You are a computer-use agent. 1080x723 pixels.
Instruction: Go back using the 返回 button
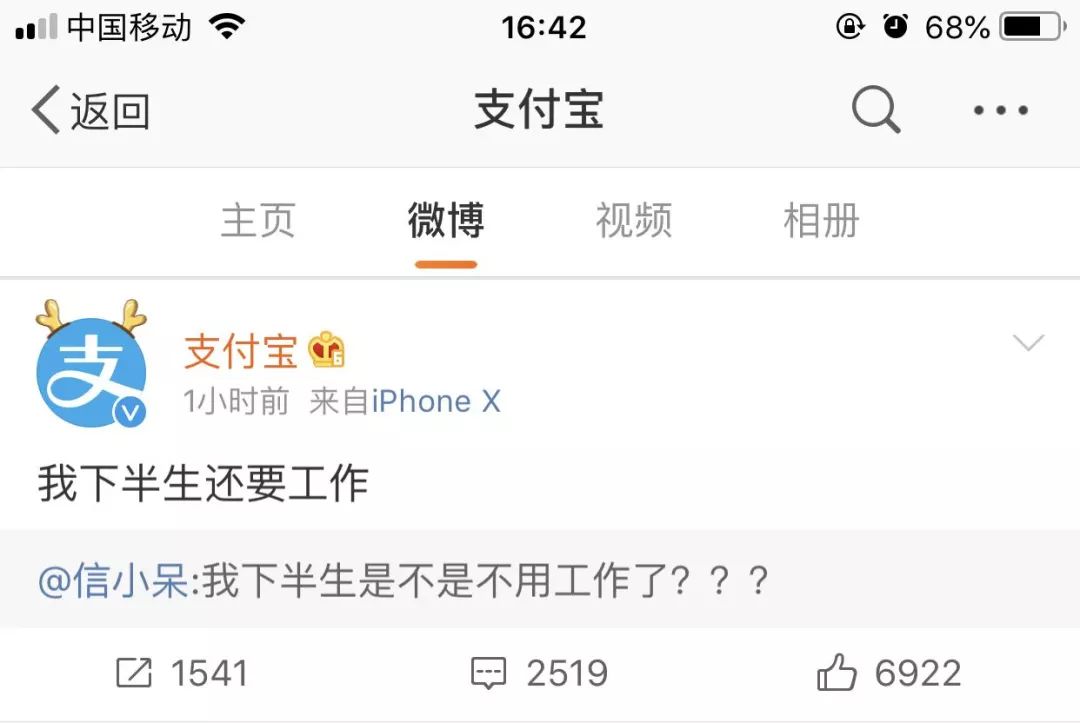(x=90, y=110)
